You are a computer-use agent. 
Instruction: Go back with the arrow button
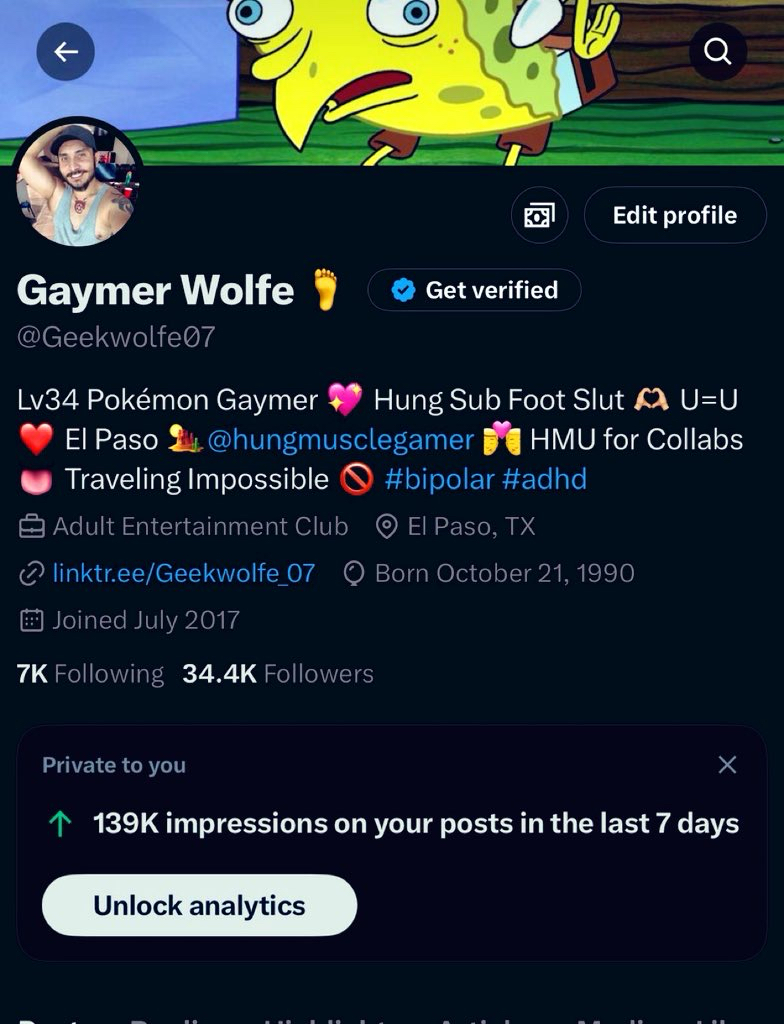click(x=65, y=52)
